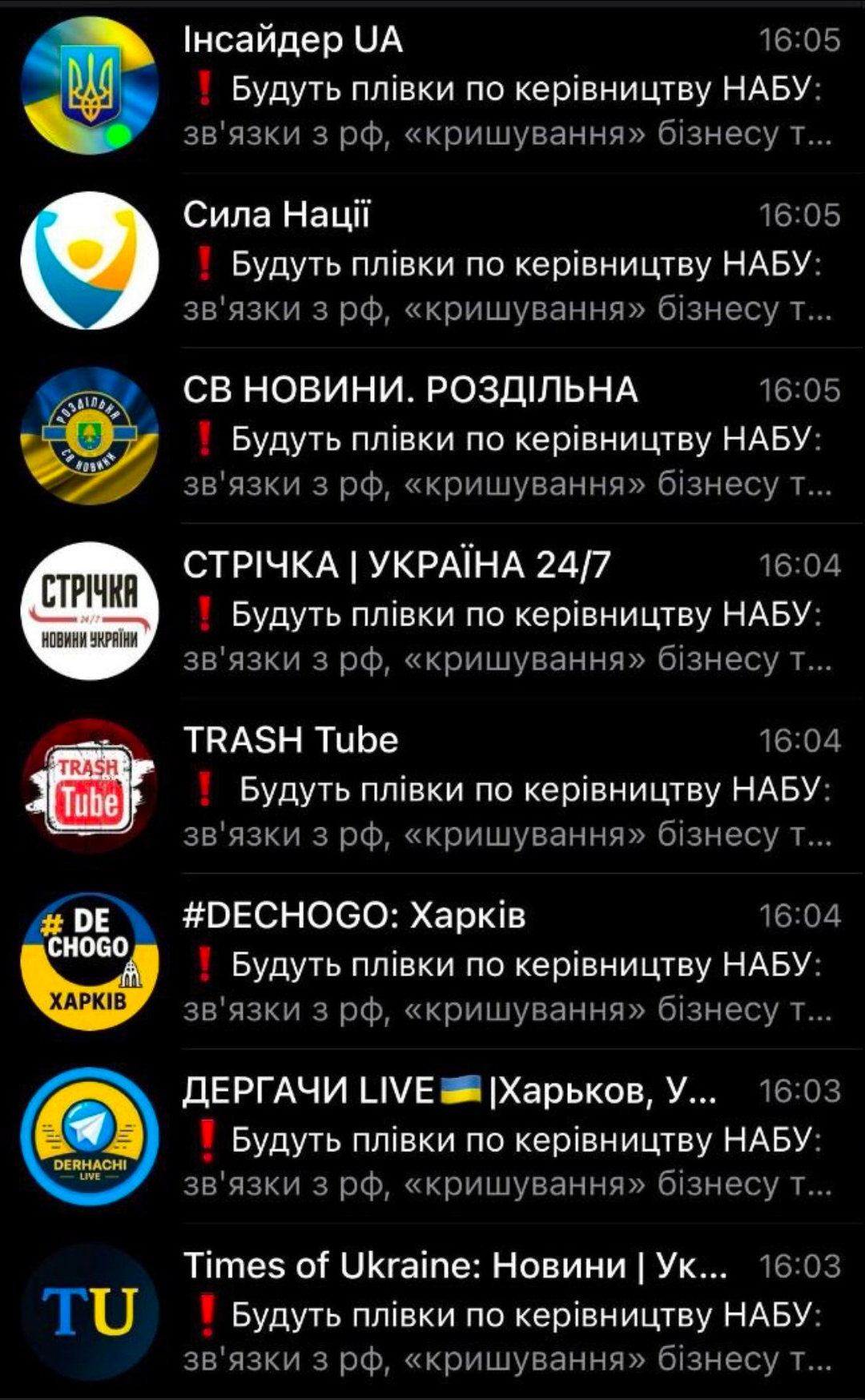Open the ДЕРГАЧИ LIVE channel
865x1400 pixels.
[x=505, y=1138]
